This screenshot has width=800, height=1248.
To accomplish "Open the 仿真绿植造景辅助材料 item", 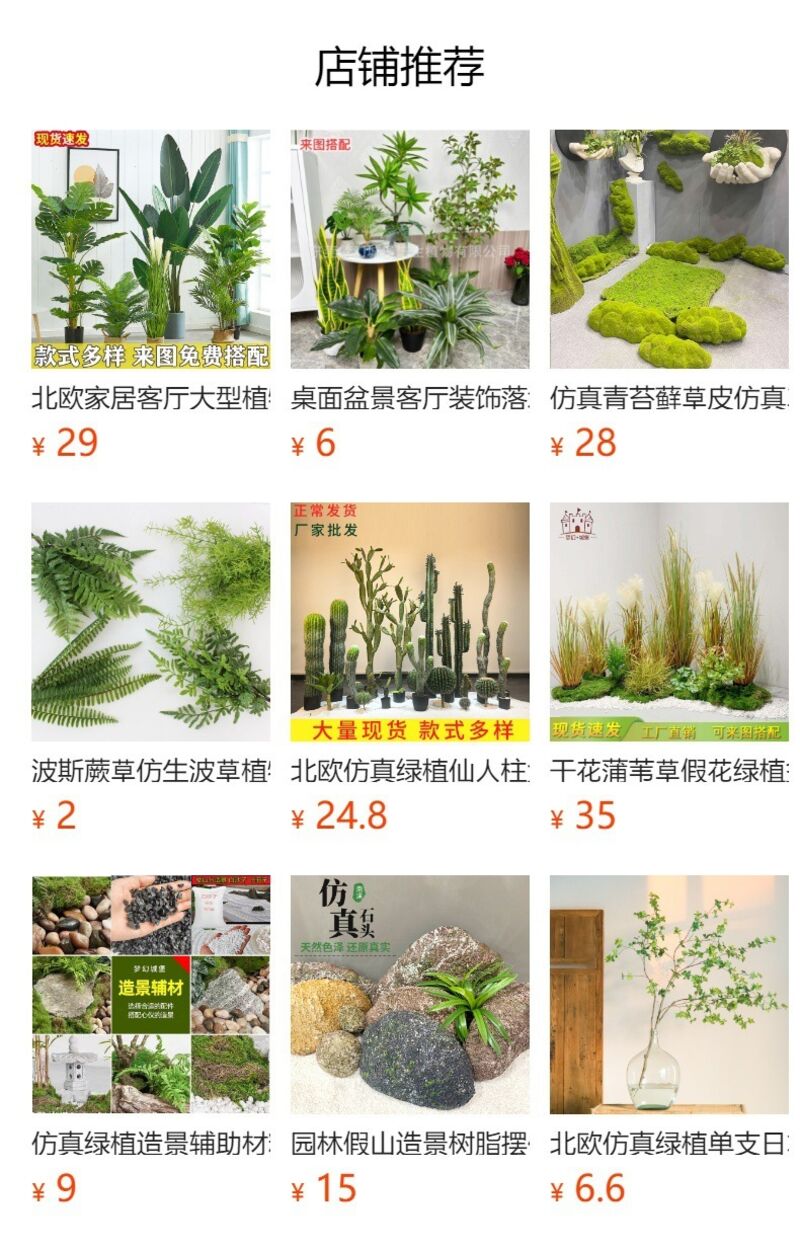I will point(150,995).
